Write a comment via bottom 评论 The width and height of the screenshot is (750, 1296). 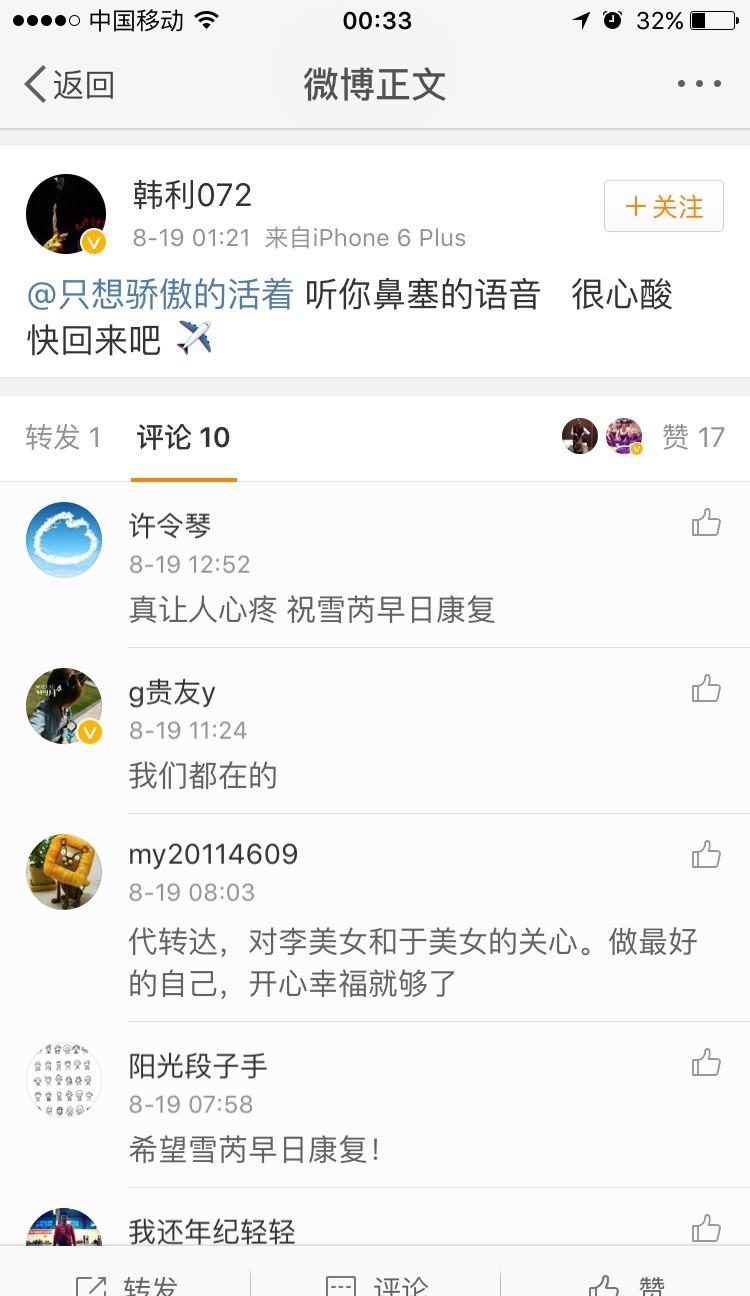coord(376,1282)
